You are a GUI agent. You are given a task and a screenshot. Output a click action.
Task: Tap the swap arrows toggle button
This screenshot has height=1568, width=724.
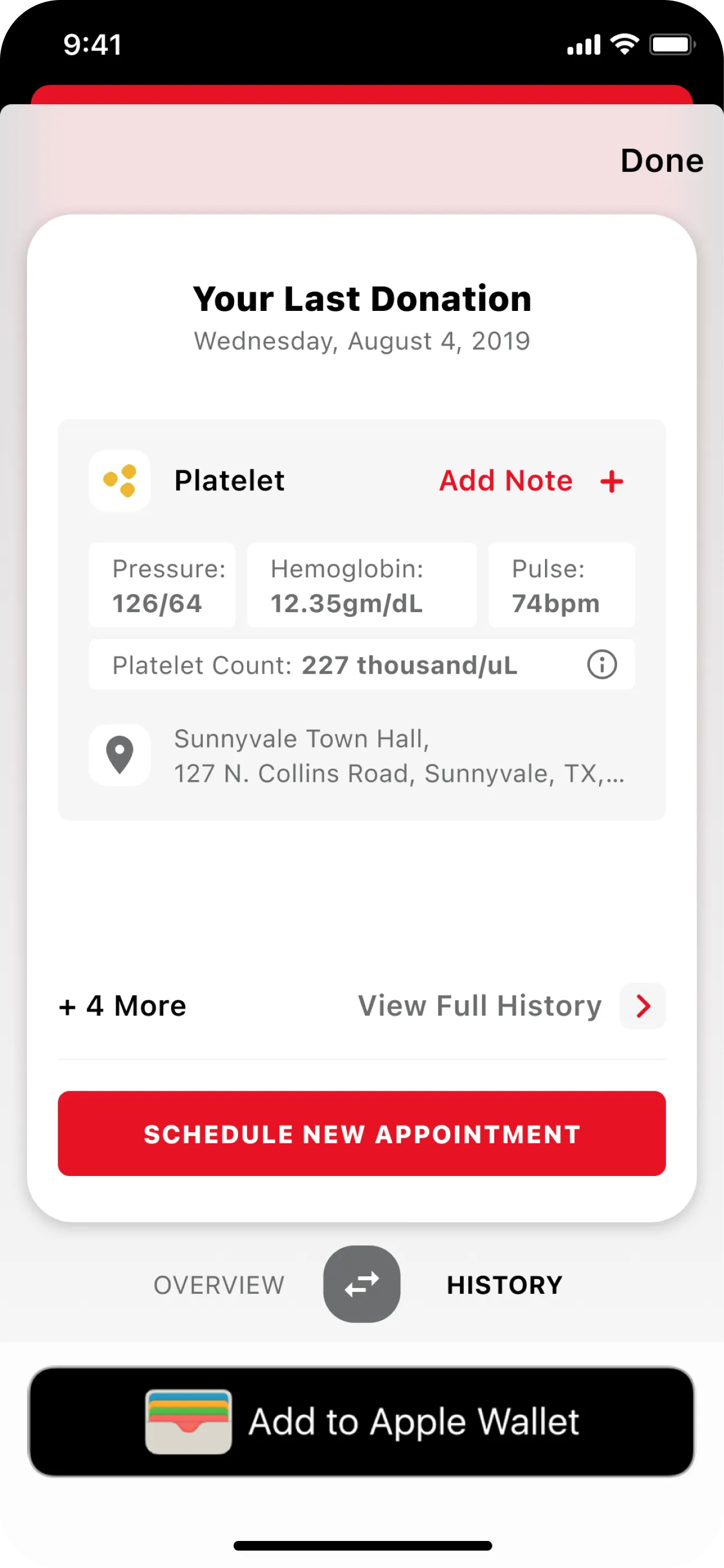point(361,1284)
